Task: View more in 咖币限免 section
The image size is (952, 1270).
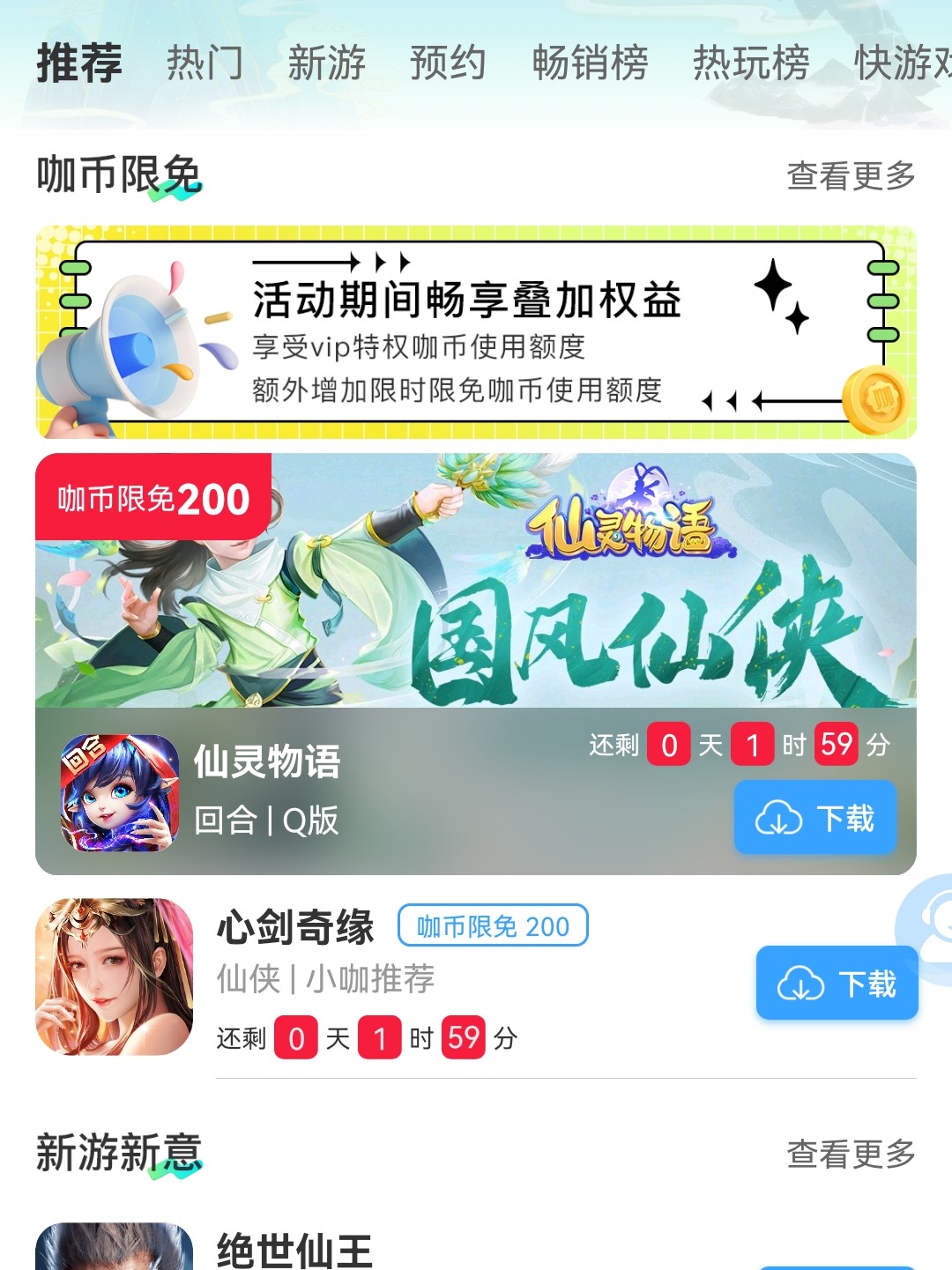Action: (x=850, y=176)
